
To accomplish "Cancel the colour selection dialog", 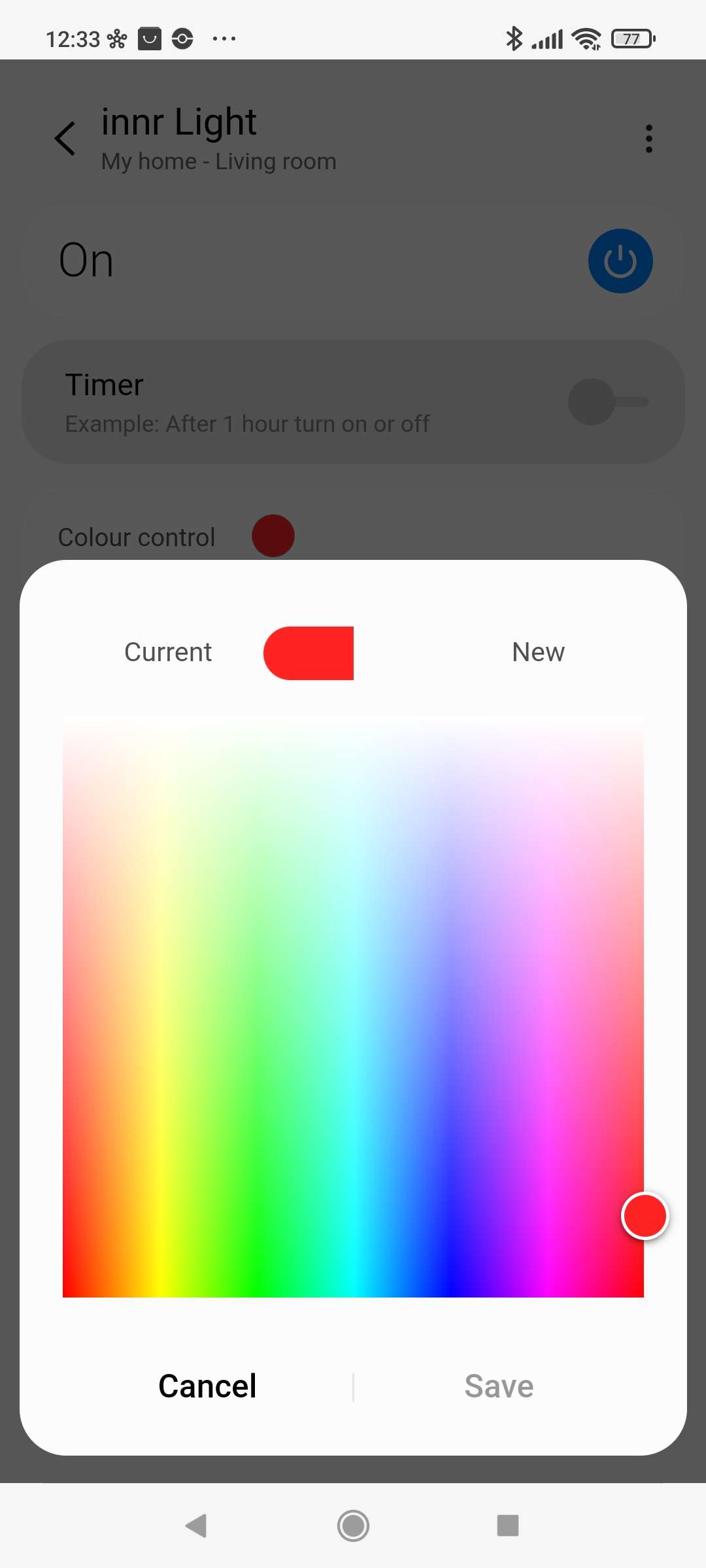I will 207,1386.
